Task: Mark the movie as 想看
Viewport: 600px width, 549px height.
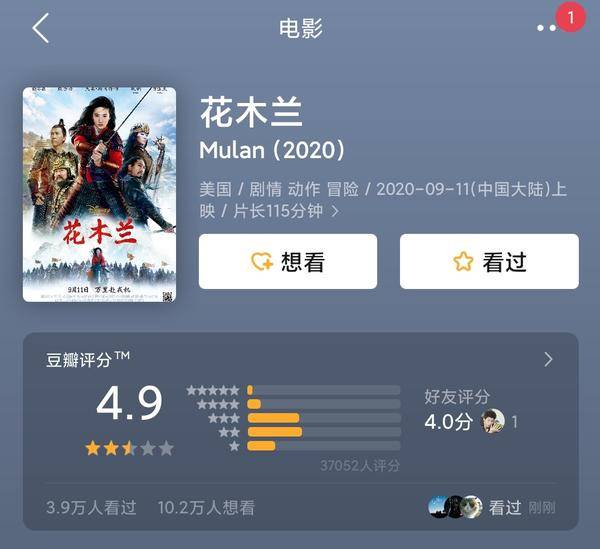Action: click(x=288, y=262)
